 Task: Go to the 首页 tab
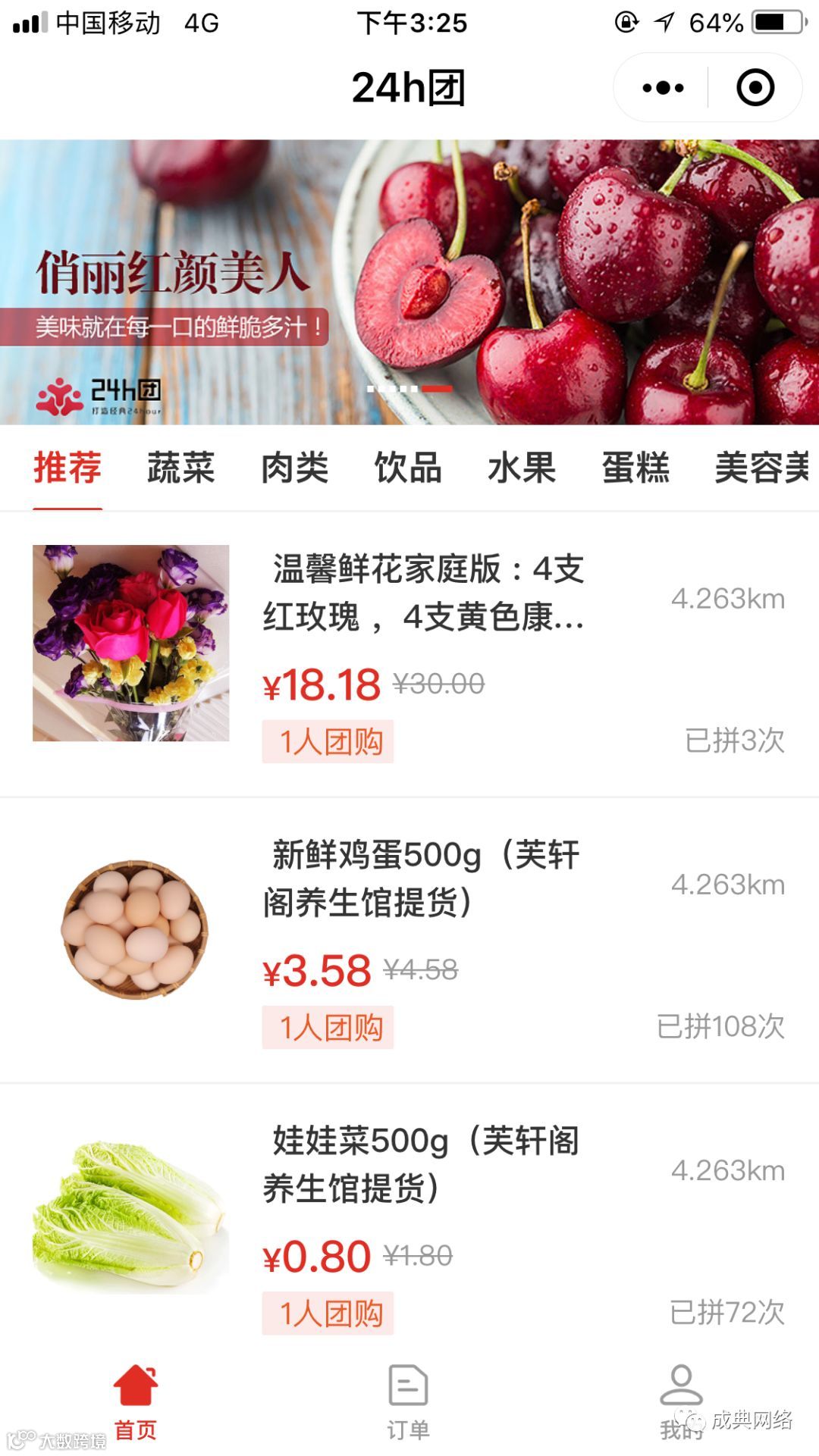[136, 1402]
